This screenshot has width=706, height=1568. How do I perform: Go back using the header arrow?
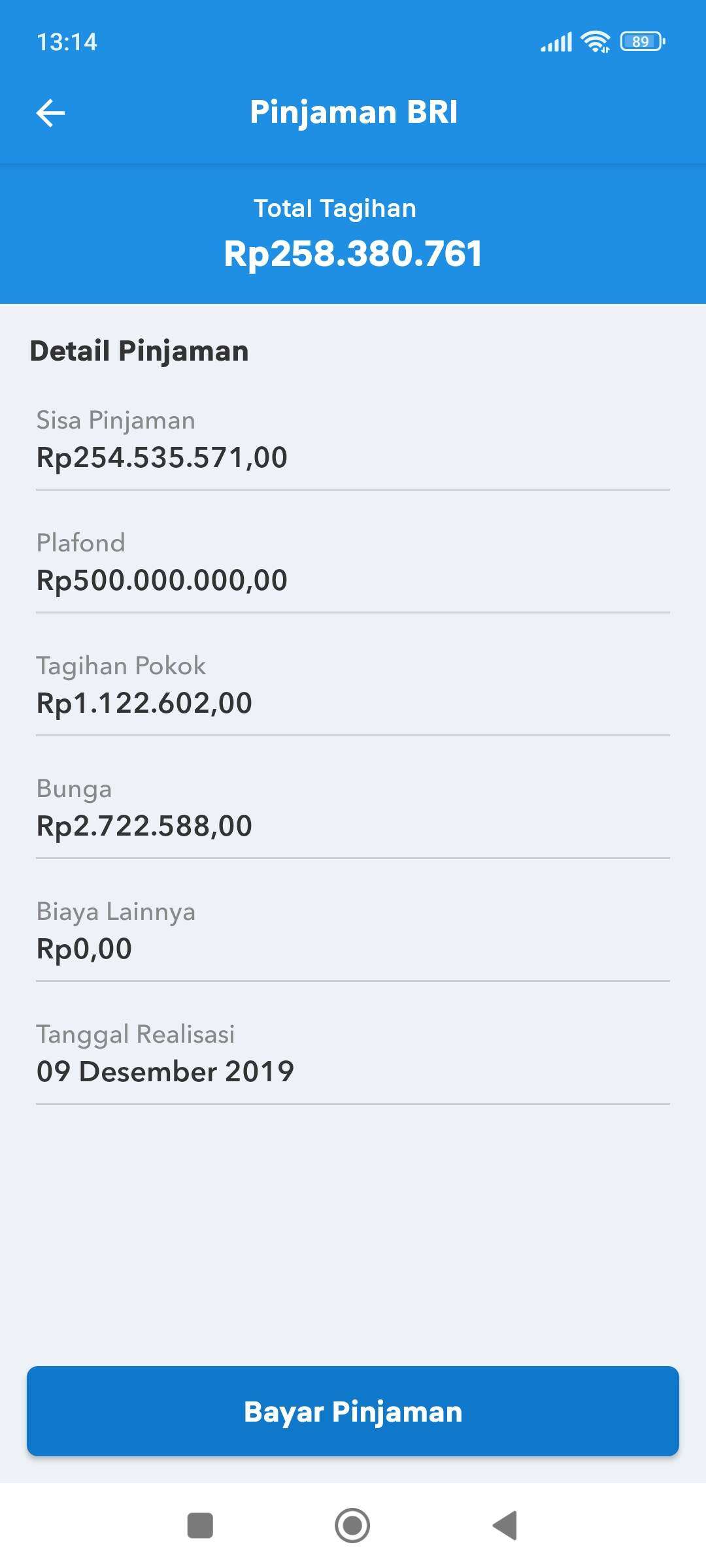(x=50, y=113)
